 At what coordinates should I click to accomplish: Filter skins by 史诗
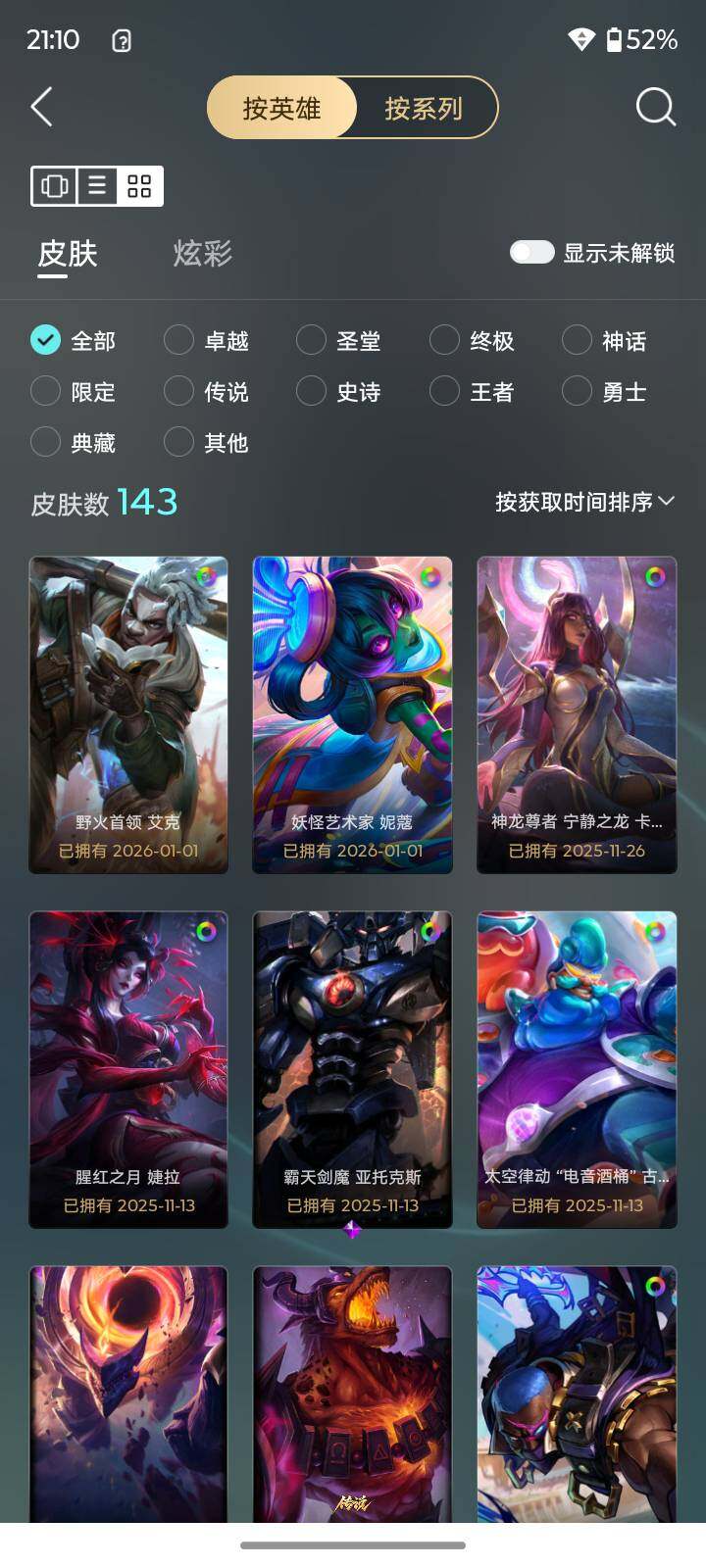click(339, 391)
